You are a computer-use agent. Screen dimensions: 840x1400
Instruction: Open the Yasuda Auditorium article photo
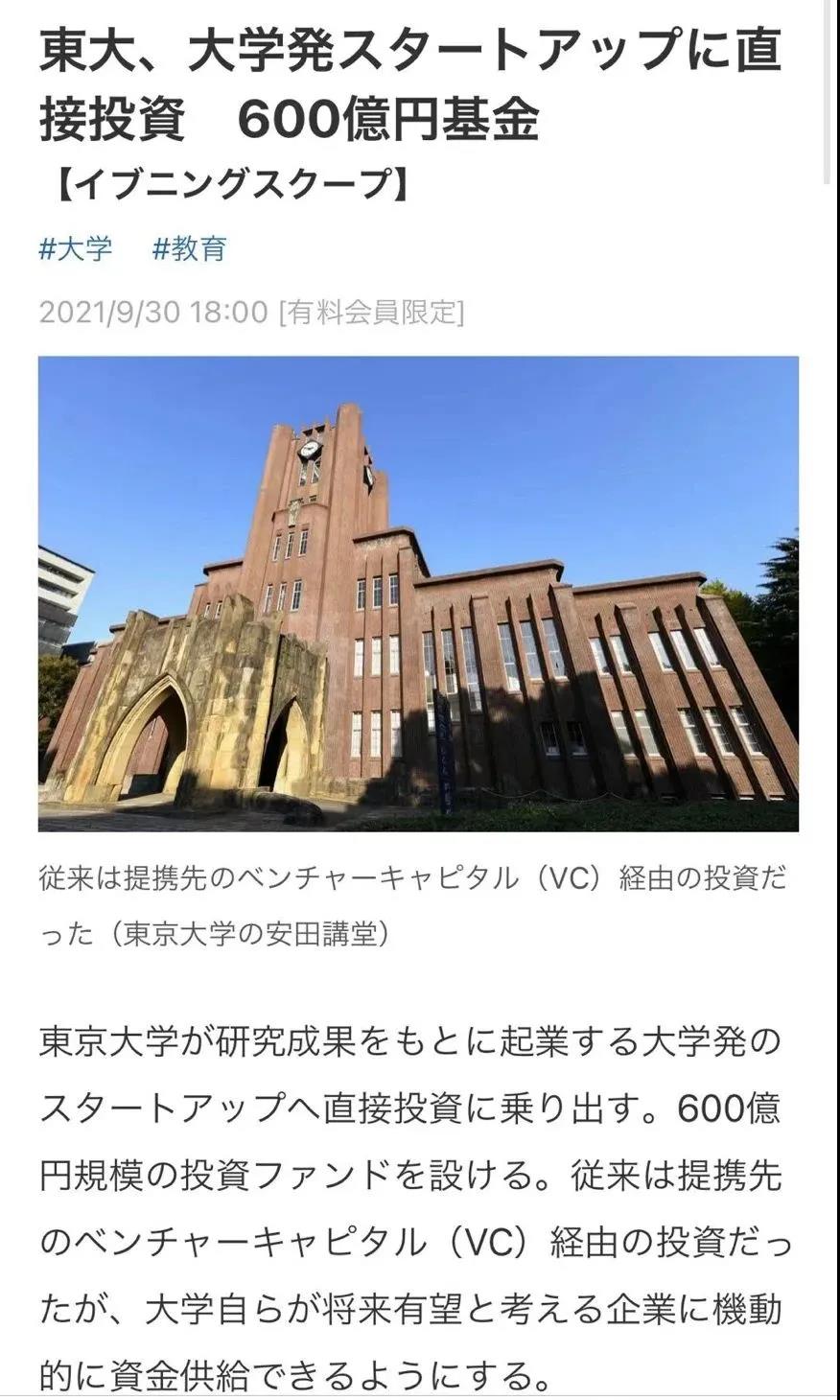[418, 594]
